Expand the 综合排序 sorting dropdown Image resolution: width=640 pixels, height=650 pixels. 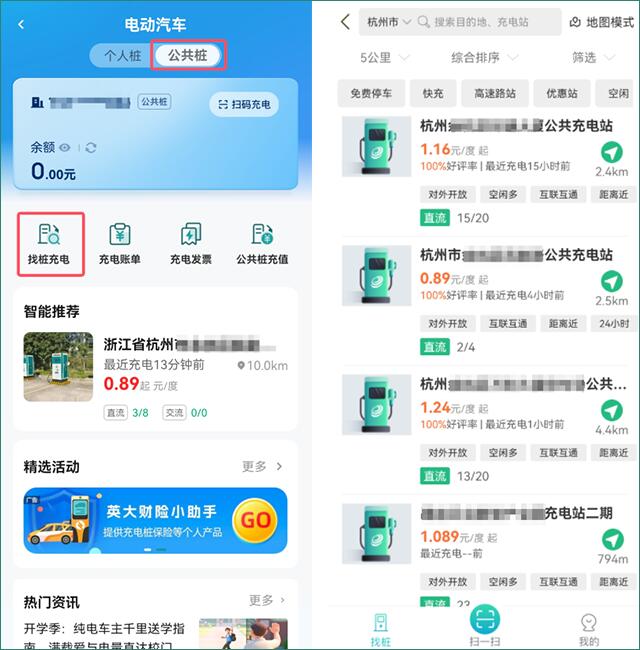click(484, 58)
